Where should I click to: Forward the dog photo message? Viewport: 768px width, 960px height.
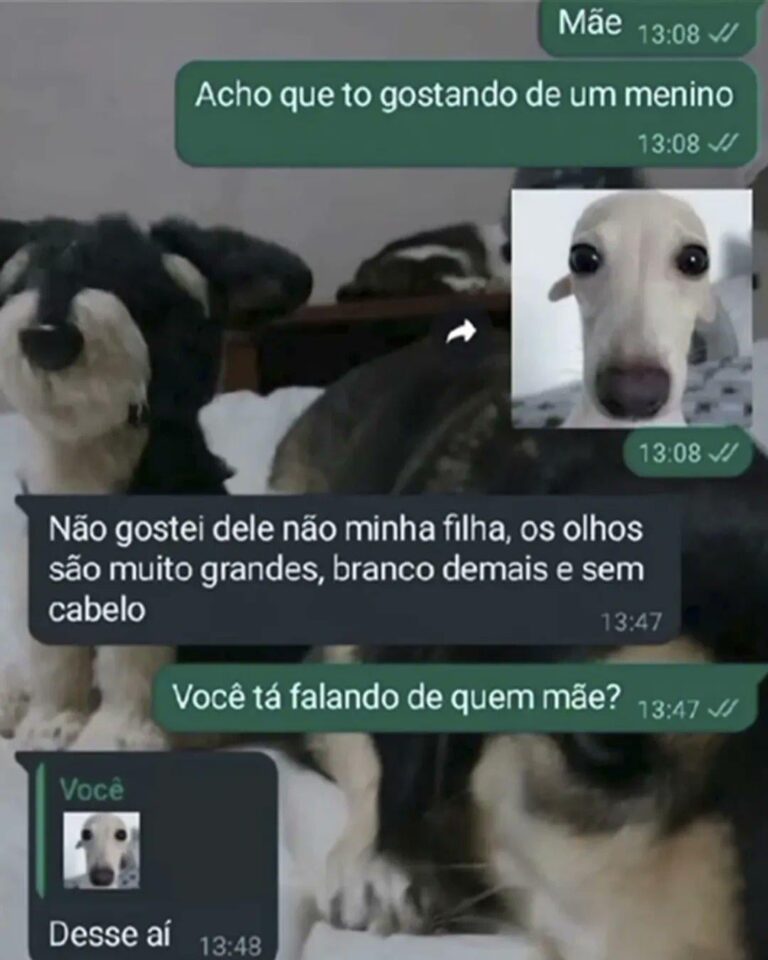[461, 335]
